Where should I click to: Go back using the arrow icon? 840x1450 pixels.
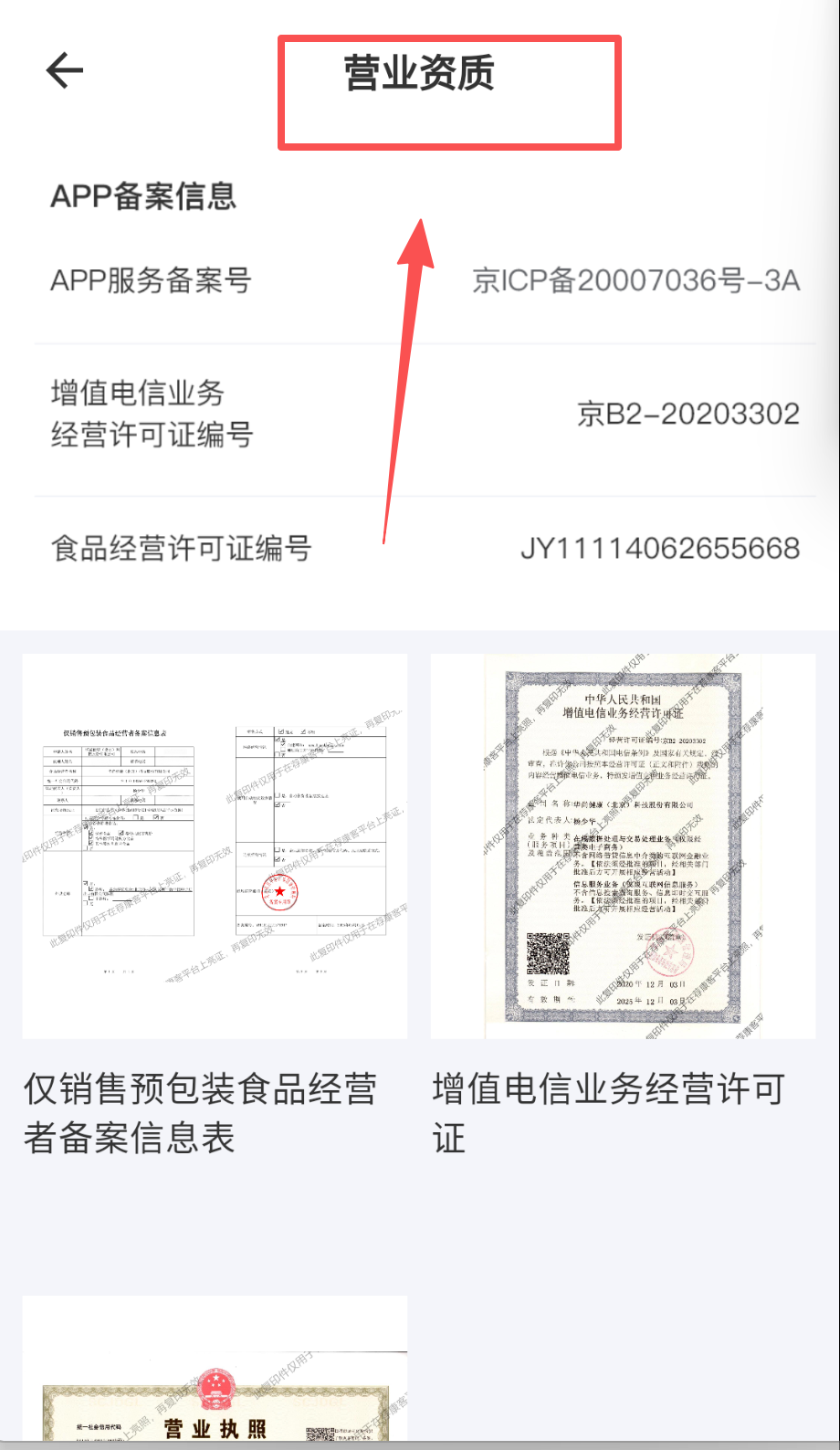point(65,70)
